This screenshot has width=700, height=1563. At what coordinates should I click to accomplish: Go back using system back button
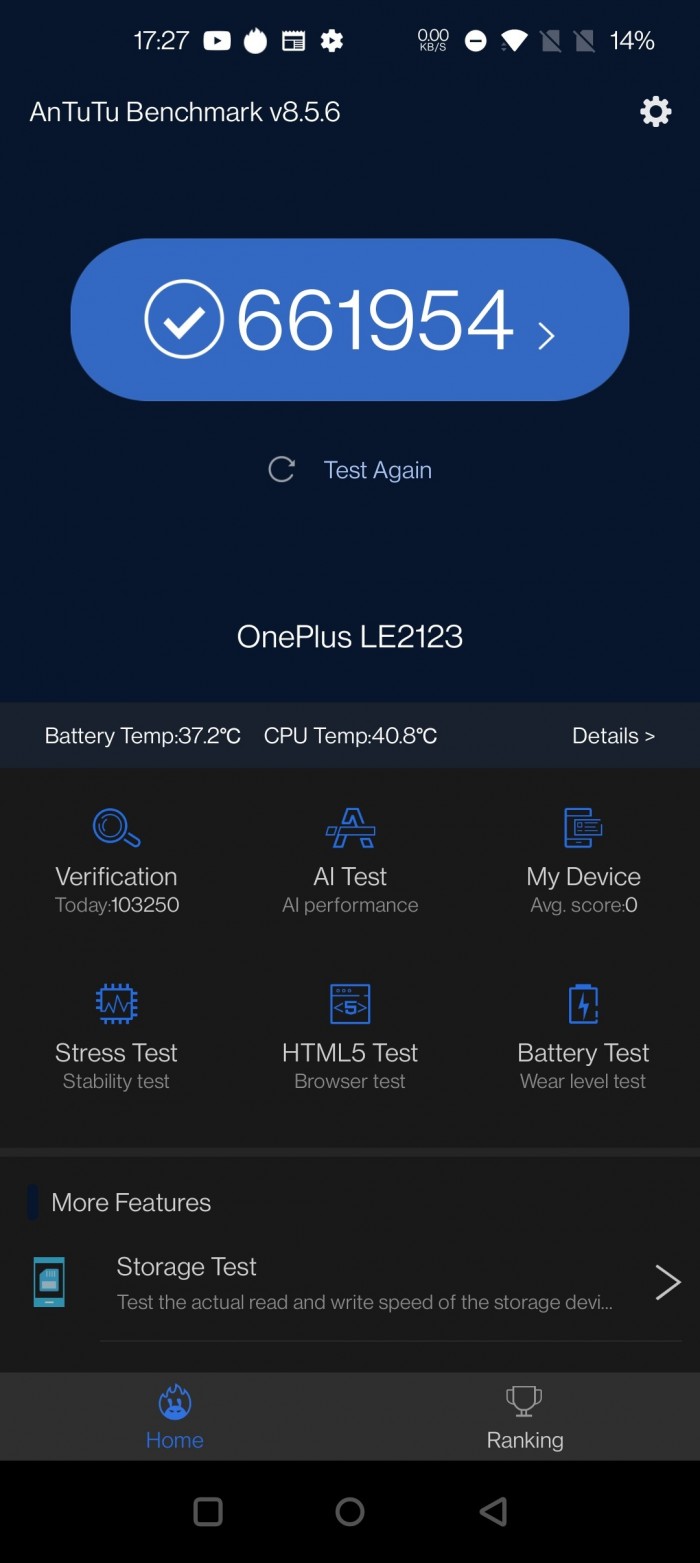tap(493, 1511)
